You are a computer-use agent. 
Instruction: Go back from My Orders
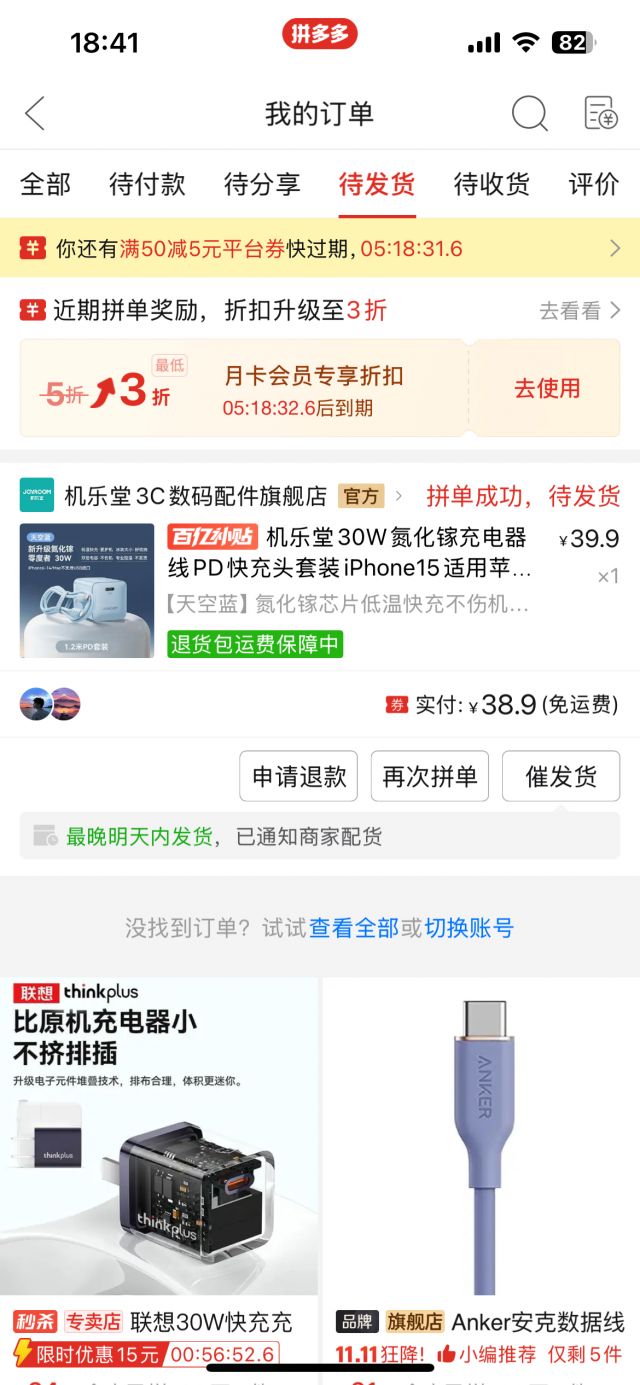(x=35, y=114)
